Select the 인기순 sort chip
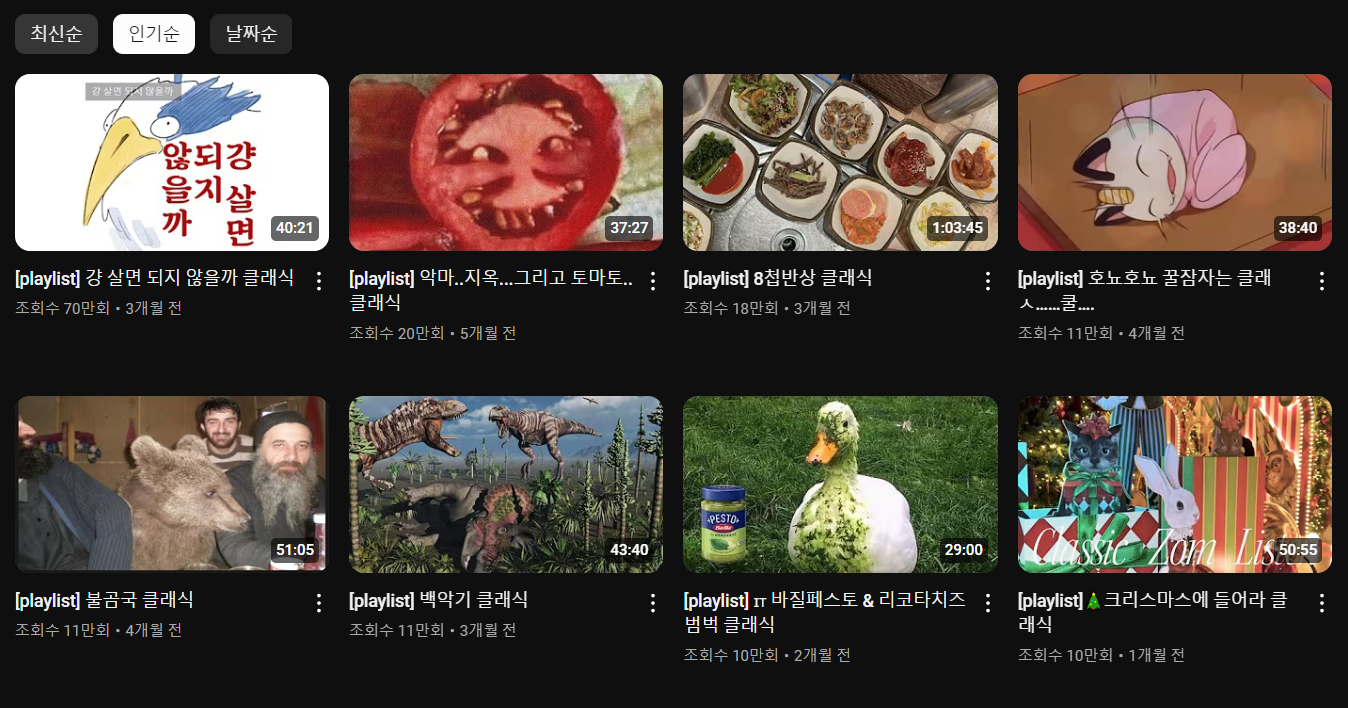Image resolution: width=1348 pixels, height=708 pixels. (x=154, y=34)
